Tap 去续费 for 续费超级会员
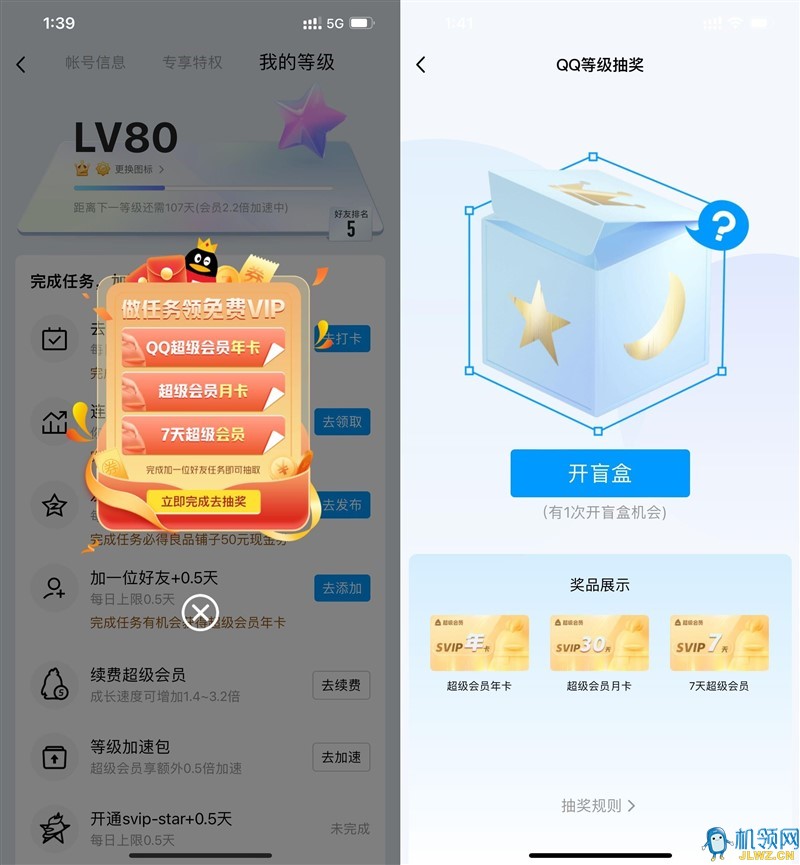The width and height of the screenshot is (800, 865). pyautogui.click(x=341, y=685)
